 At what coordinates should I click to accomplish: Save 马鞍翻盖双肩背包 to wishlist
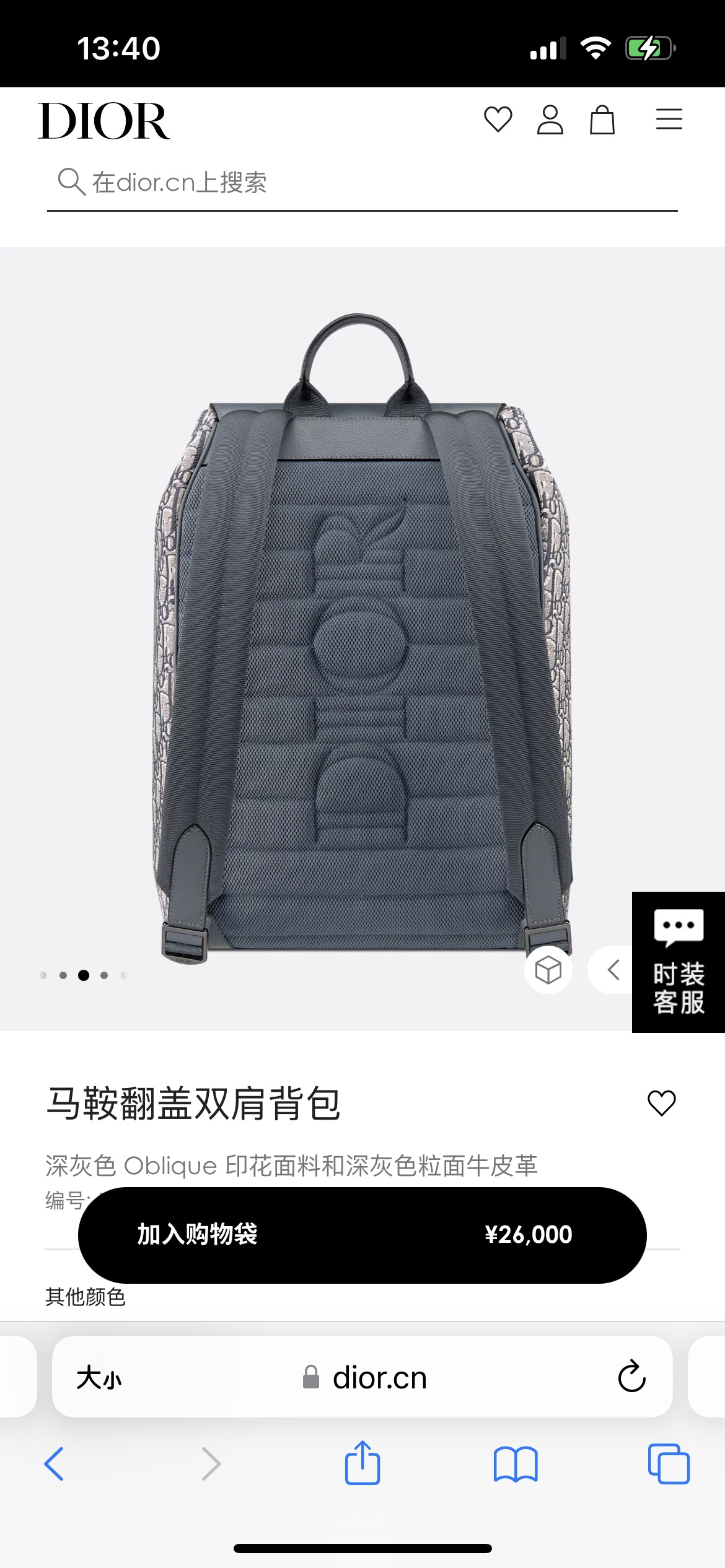pos(661,1104)
